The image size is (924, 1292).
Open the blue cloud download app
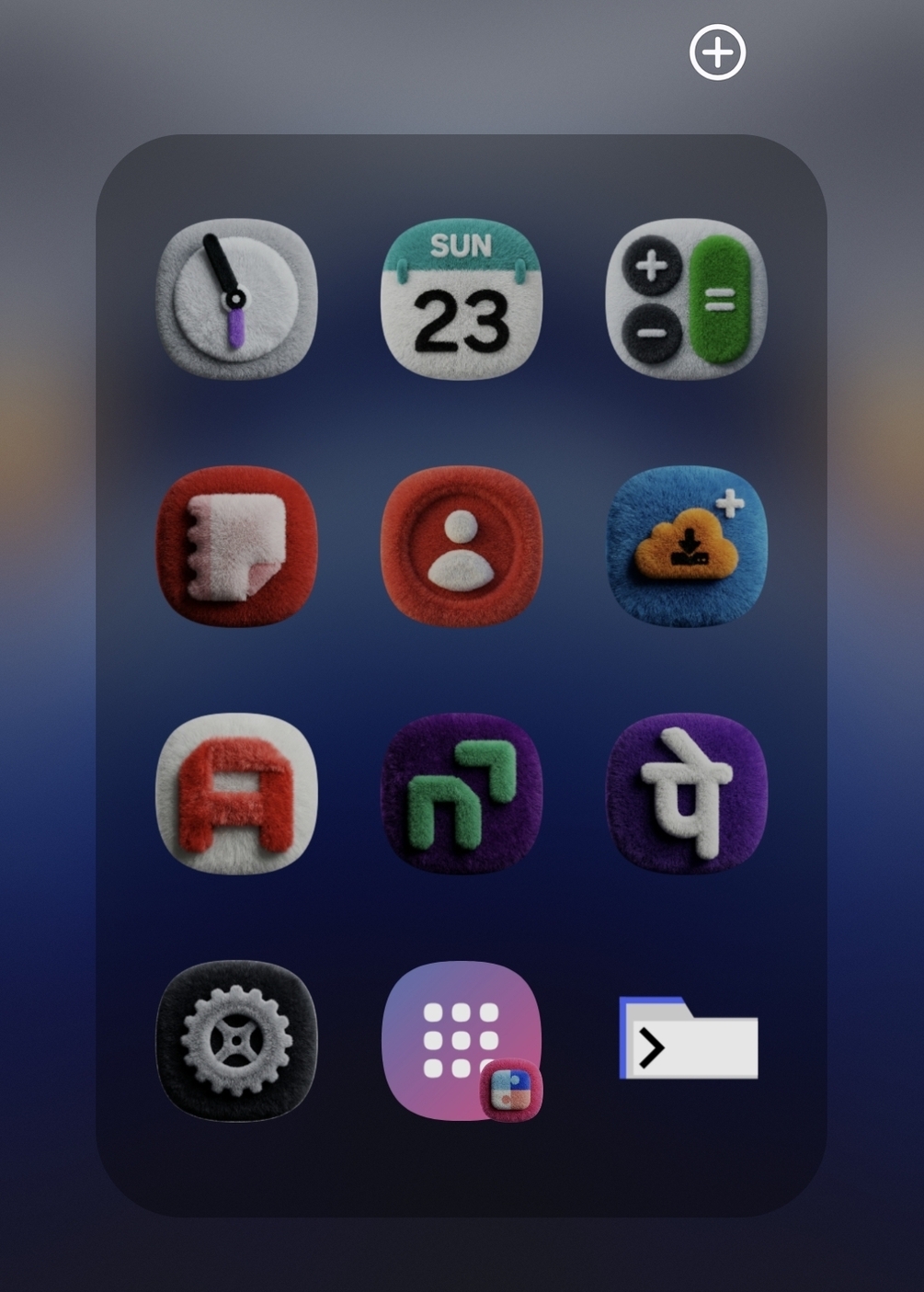tap(686, 546)
